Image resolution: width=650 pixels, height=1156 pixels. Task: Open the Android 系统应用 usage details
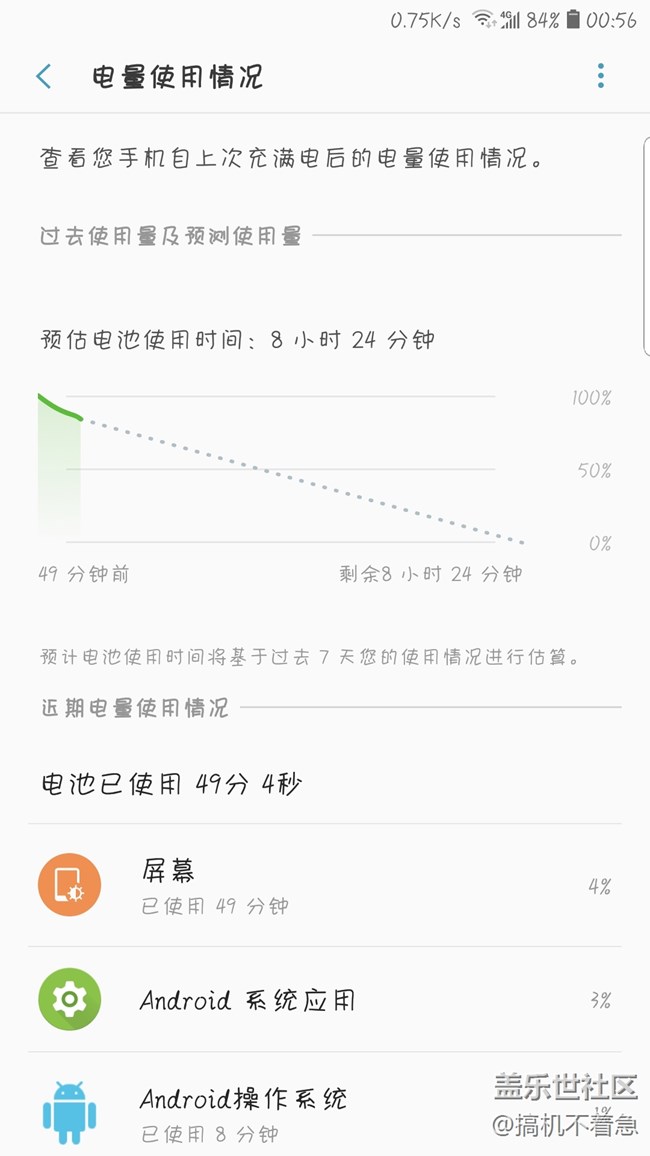(325, 1000)
